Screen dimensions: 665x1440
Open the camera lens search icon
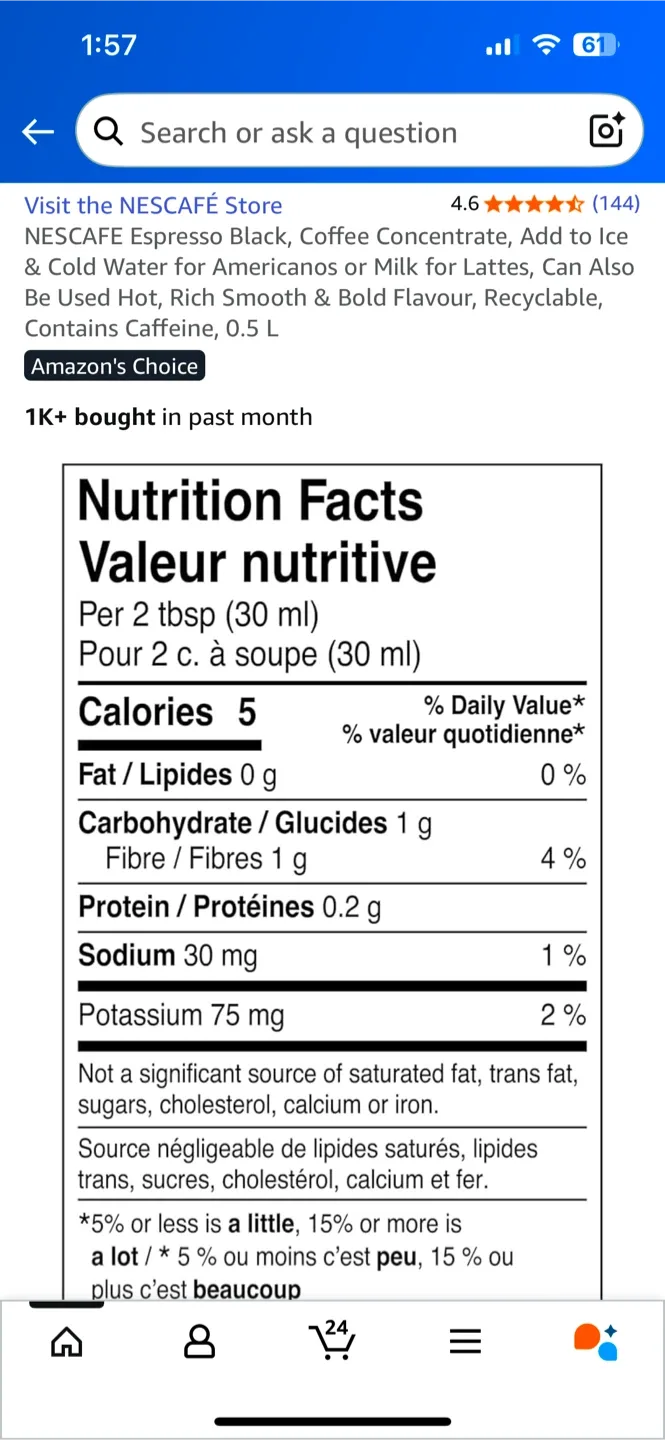tap(606, 131)
